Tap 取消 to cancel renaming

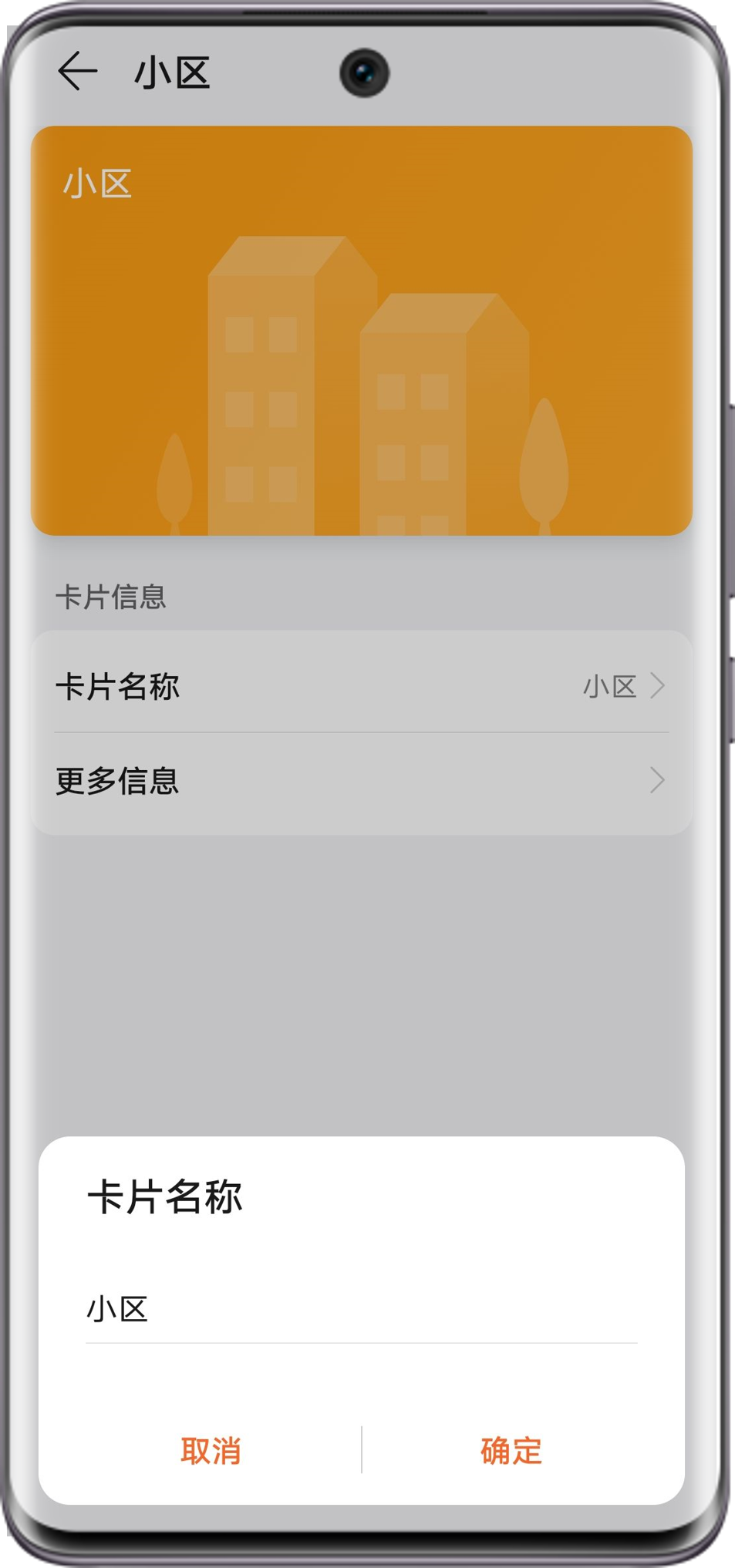(211, 1450)
